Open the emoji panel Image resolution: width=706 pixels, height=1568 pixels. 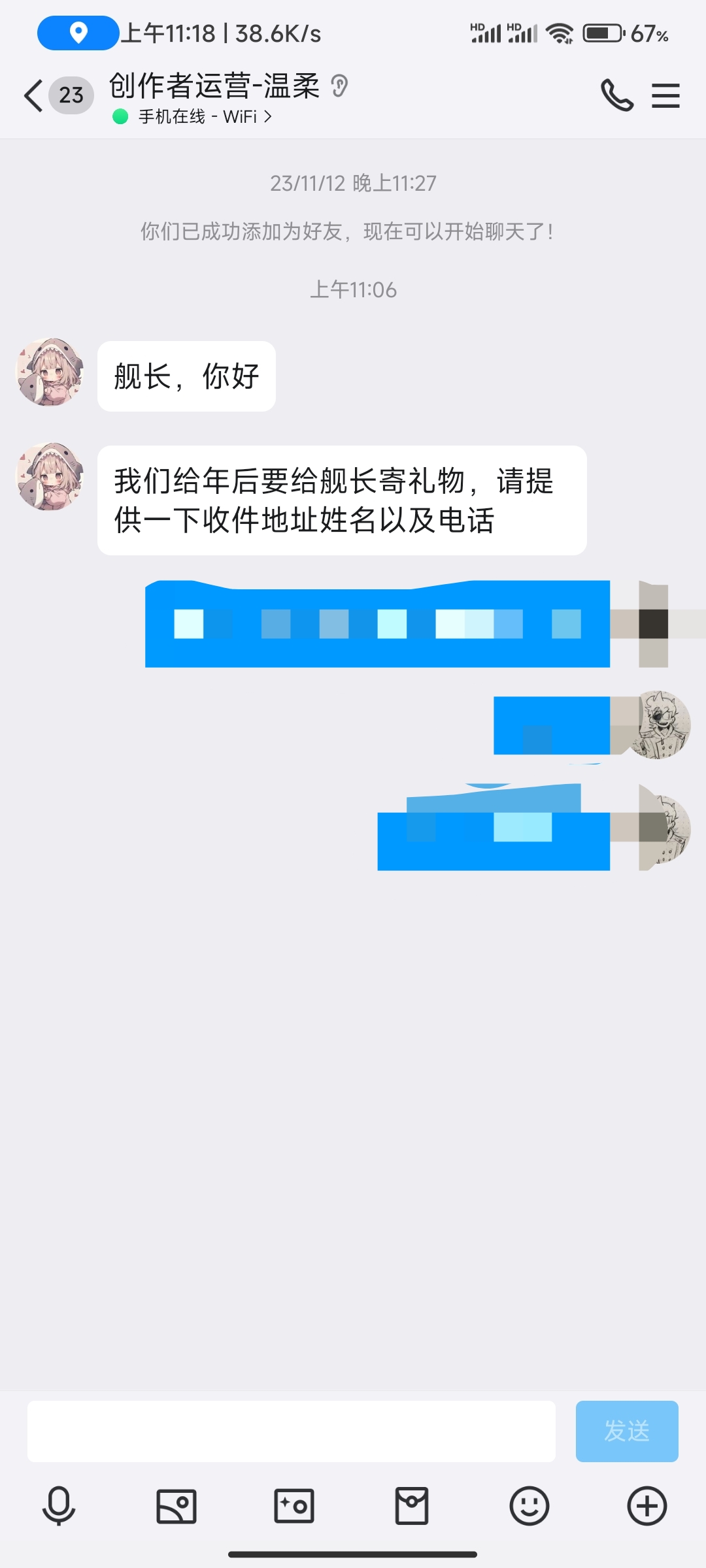(x=529, y=1506)
